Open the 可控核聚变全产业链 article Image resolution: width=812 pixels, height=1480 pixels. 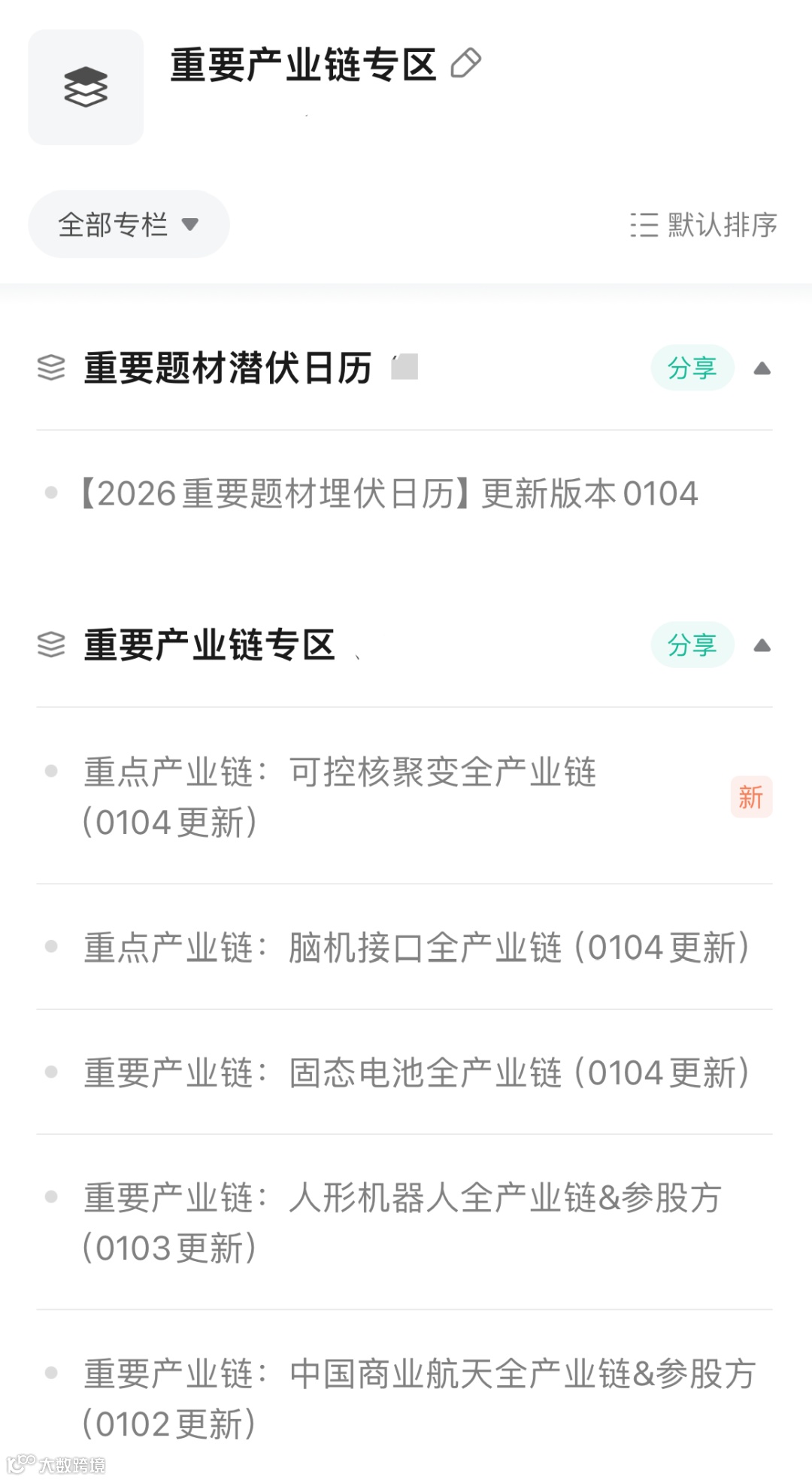[340, 796]
